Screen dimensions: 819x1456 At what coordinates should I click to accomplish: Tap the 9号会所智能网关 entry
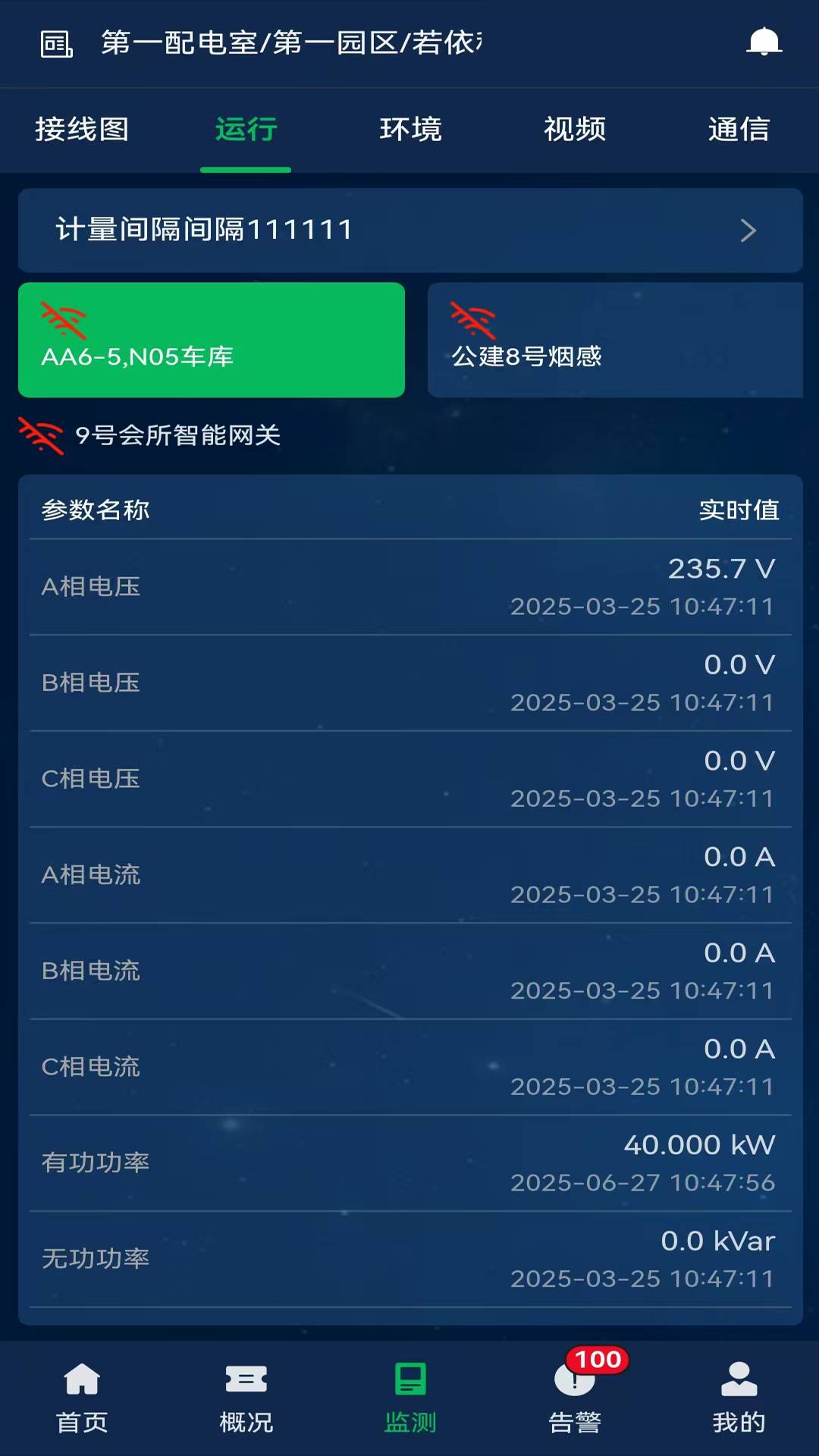[178, 435]
